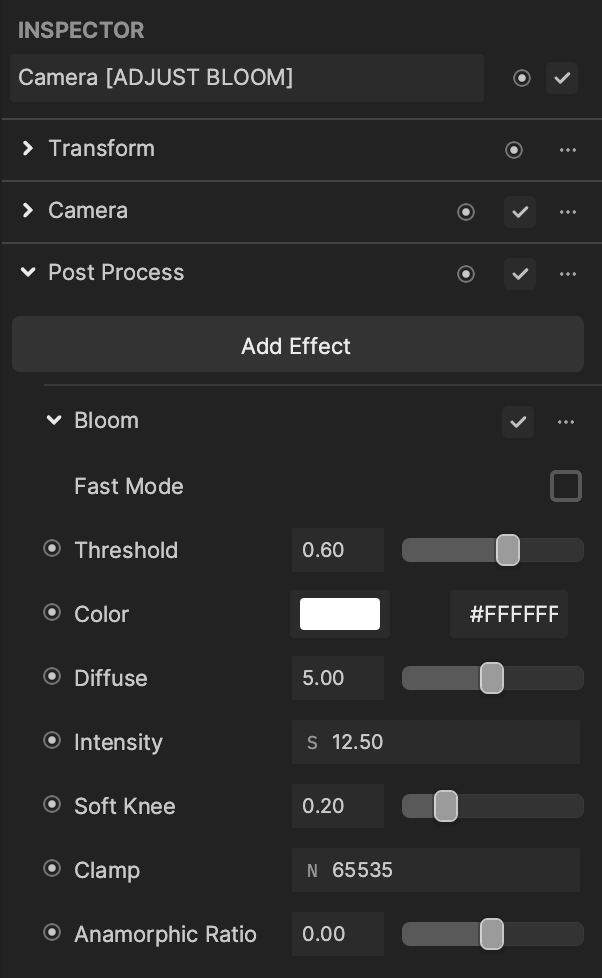Screen dimensions: 602x978
Task: Collapse the Bloom effect section
Action: tap(54, 420)
